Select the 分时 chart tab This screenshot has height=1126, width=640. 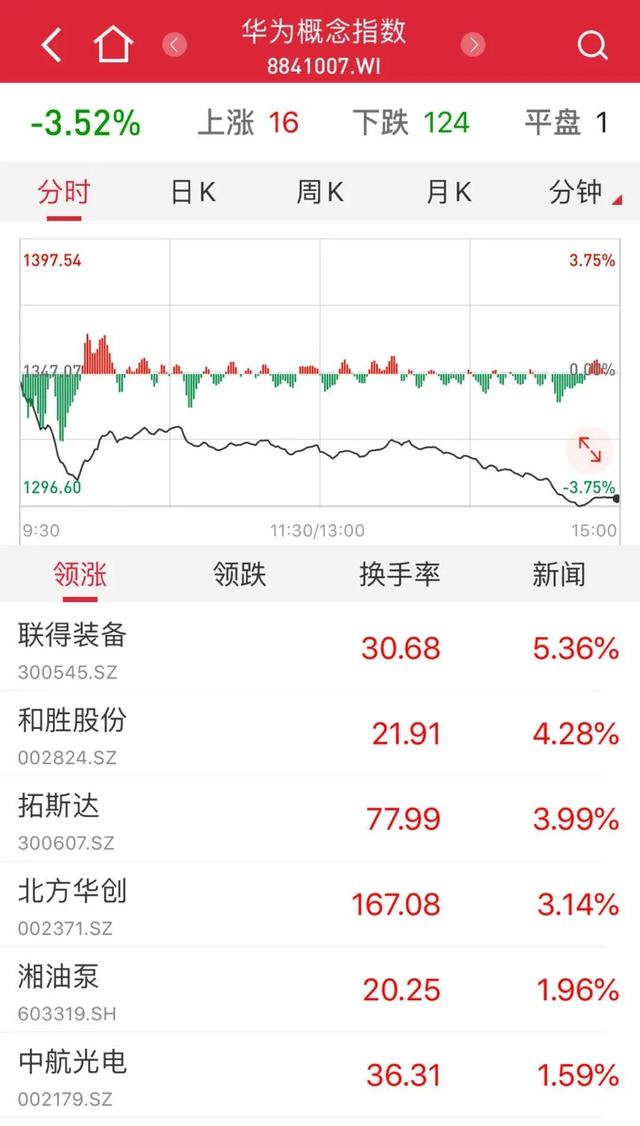(x=64, y=192)
